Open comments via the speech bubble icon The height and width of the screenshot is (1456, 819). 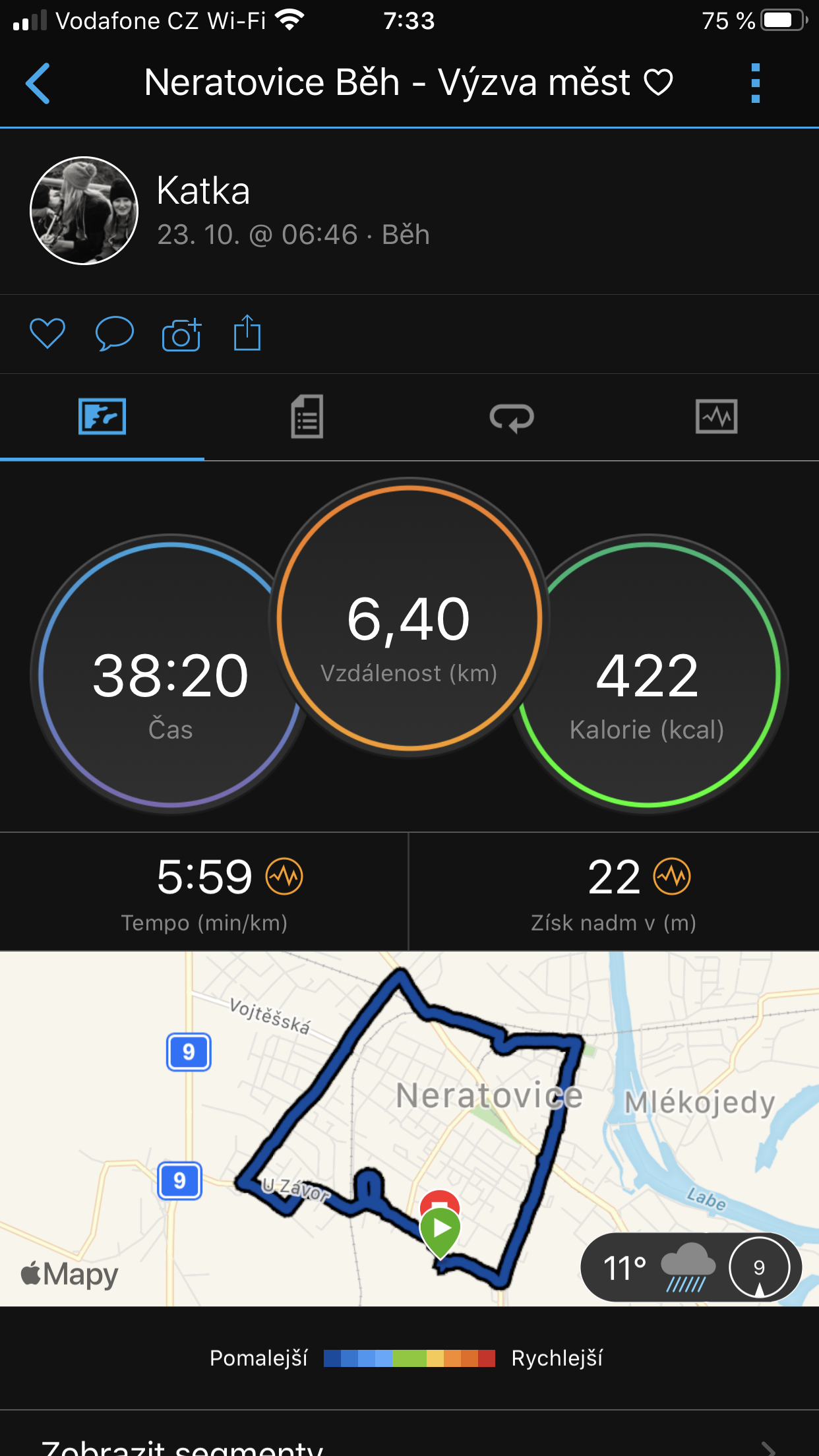coord(115,334)
